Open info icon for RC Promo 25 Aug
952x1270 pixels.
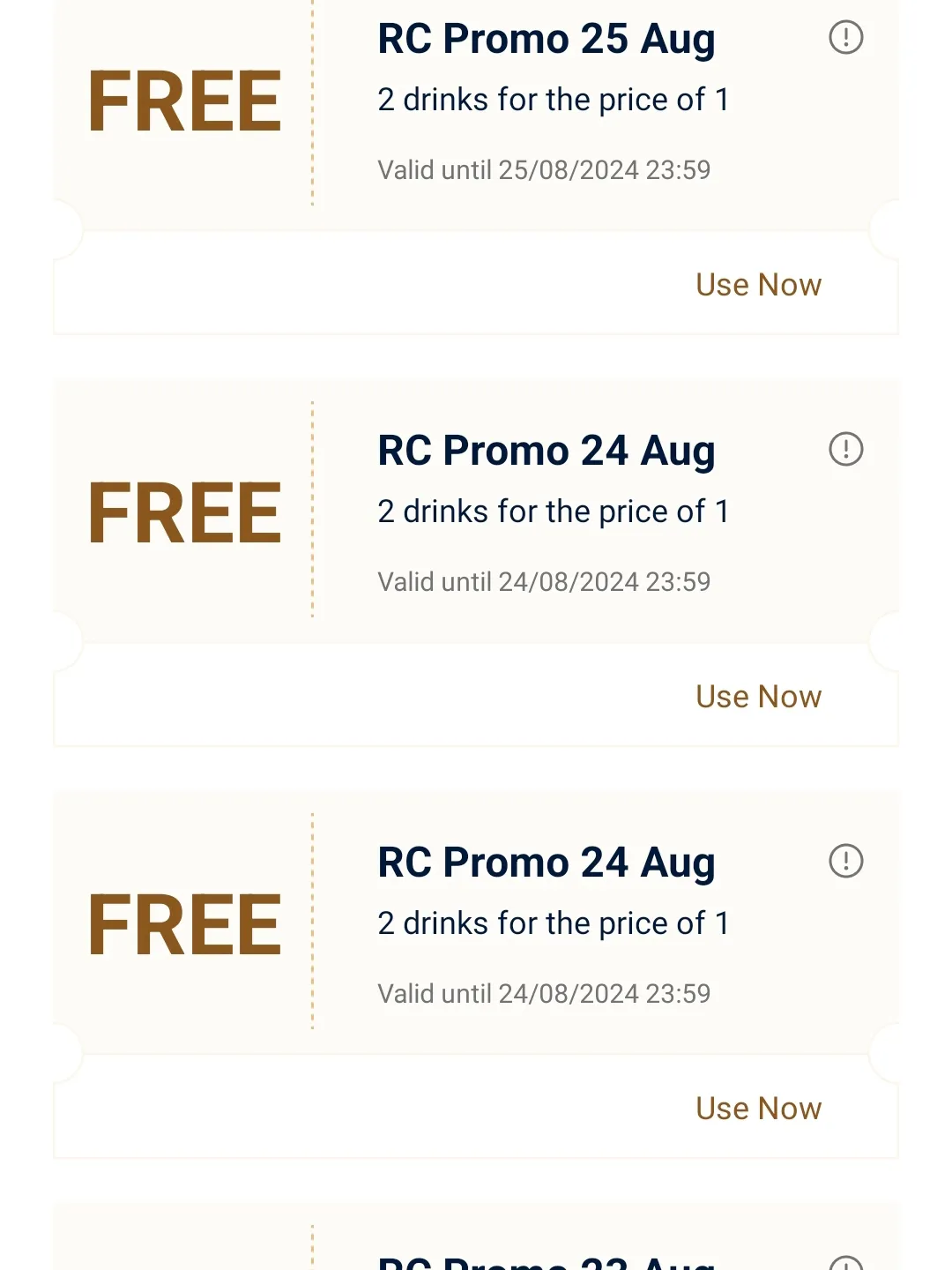tap(845, 38)
